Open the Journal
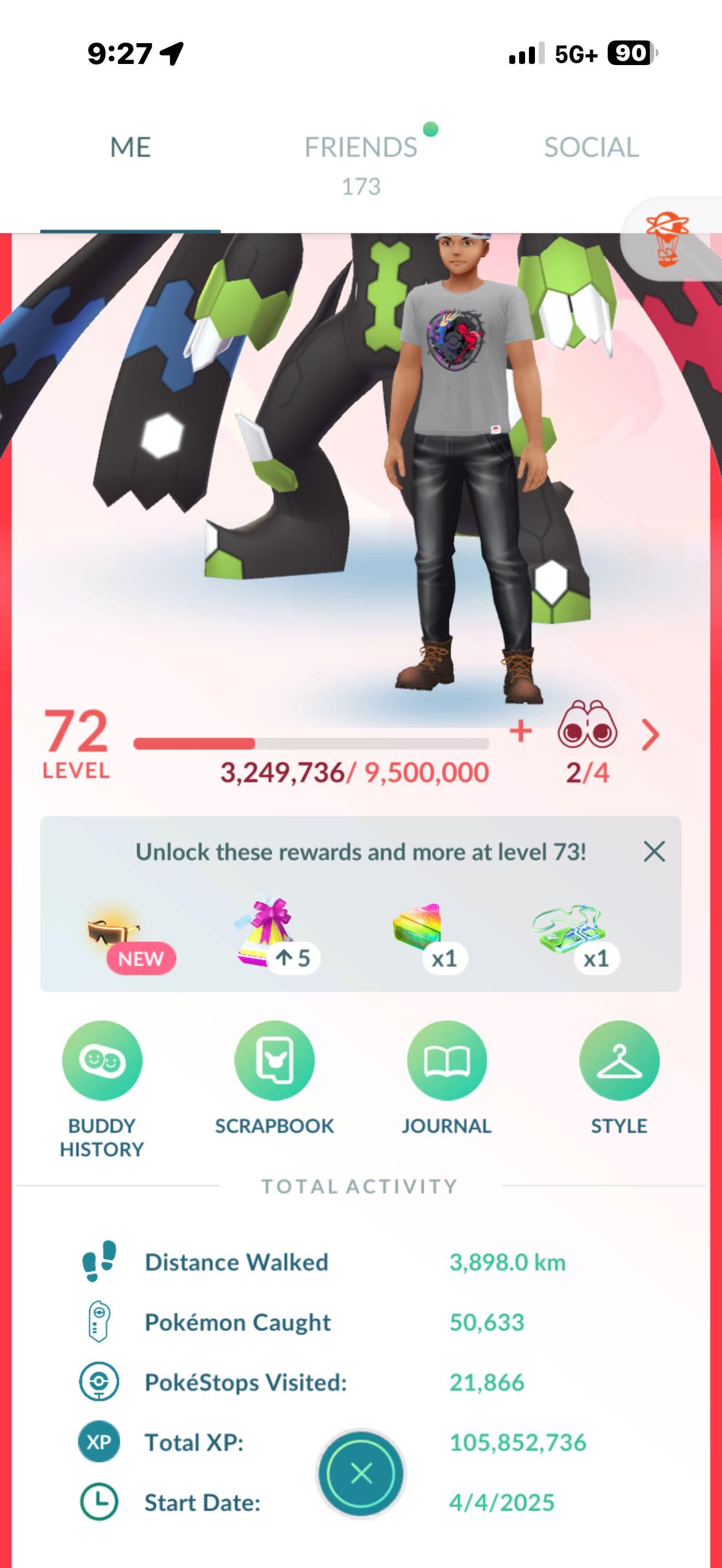This screenshot has width=722, height=1568. pyautogui.click(x=446, y=1062)
